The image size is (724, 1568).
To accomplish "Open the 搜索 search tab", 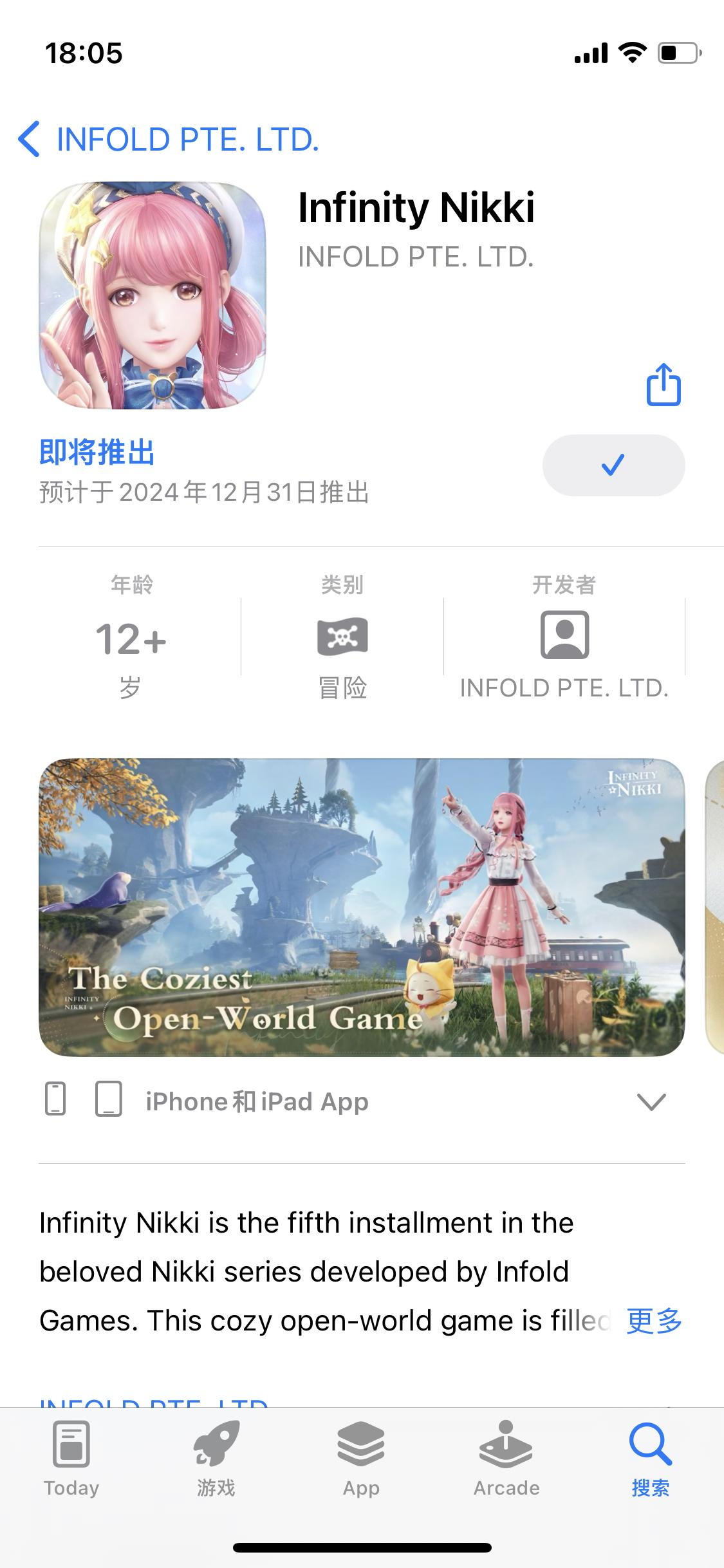I will [x=651, y=1460].
